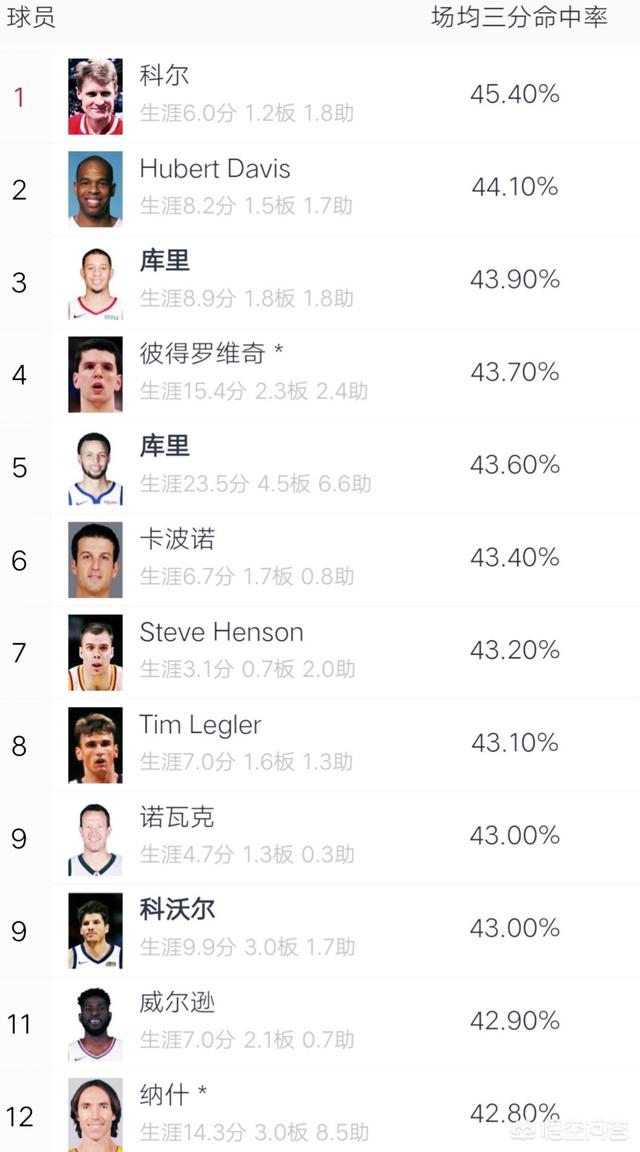Open Hubert Davis's player row
The image size is (640, 1152).
point(320,189)
